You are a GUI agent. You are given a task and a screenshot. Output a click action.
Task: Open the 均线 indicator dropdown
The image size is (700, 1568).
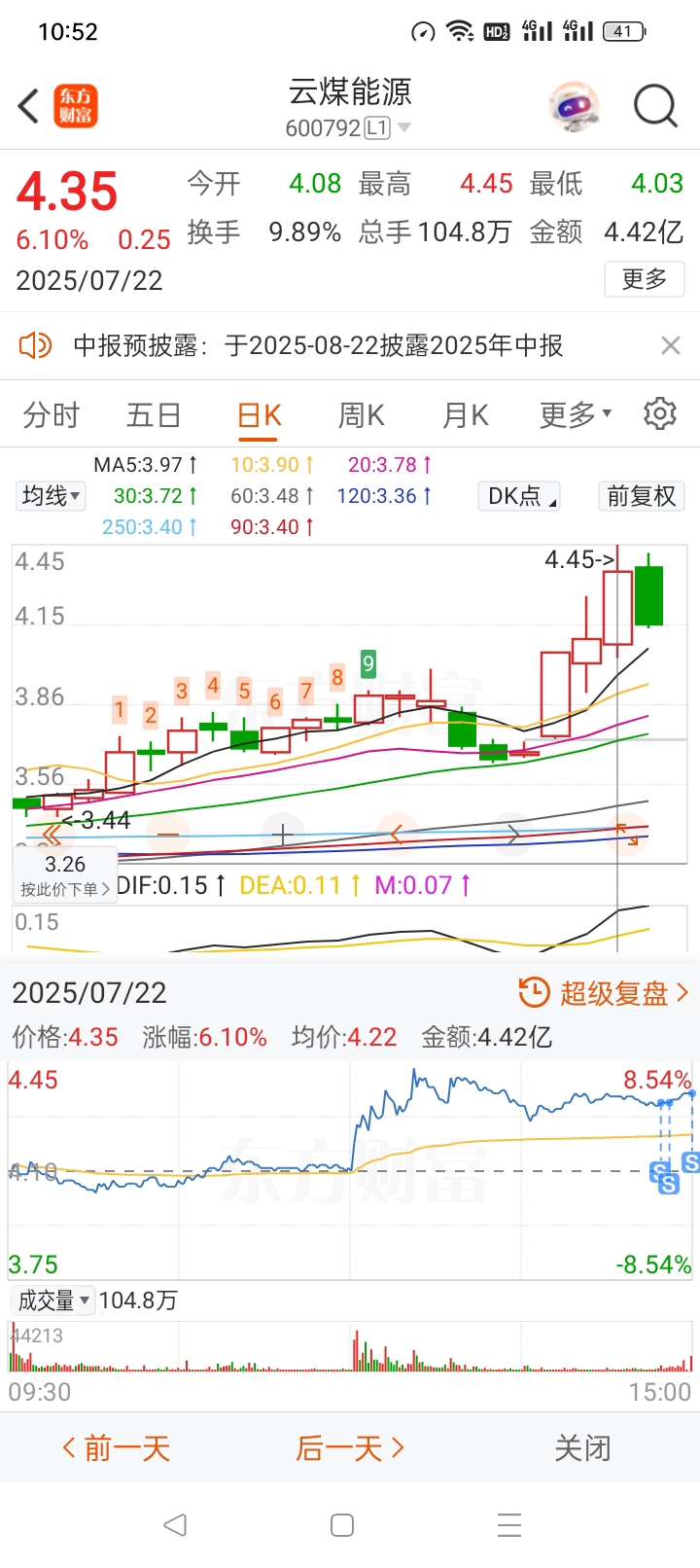point(51,496)
